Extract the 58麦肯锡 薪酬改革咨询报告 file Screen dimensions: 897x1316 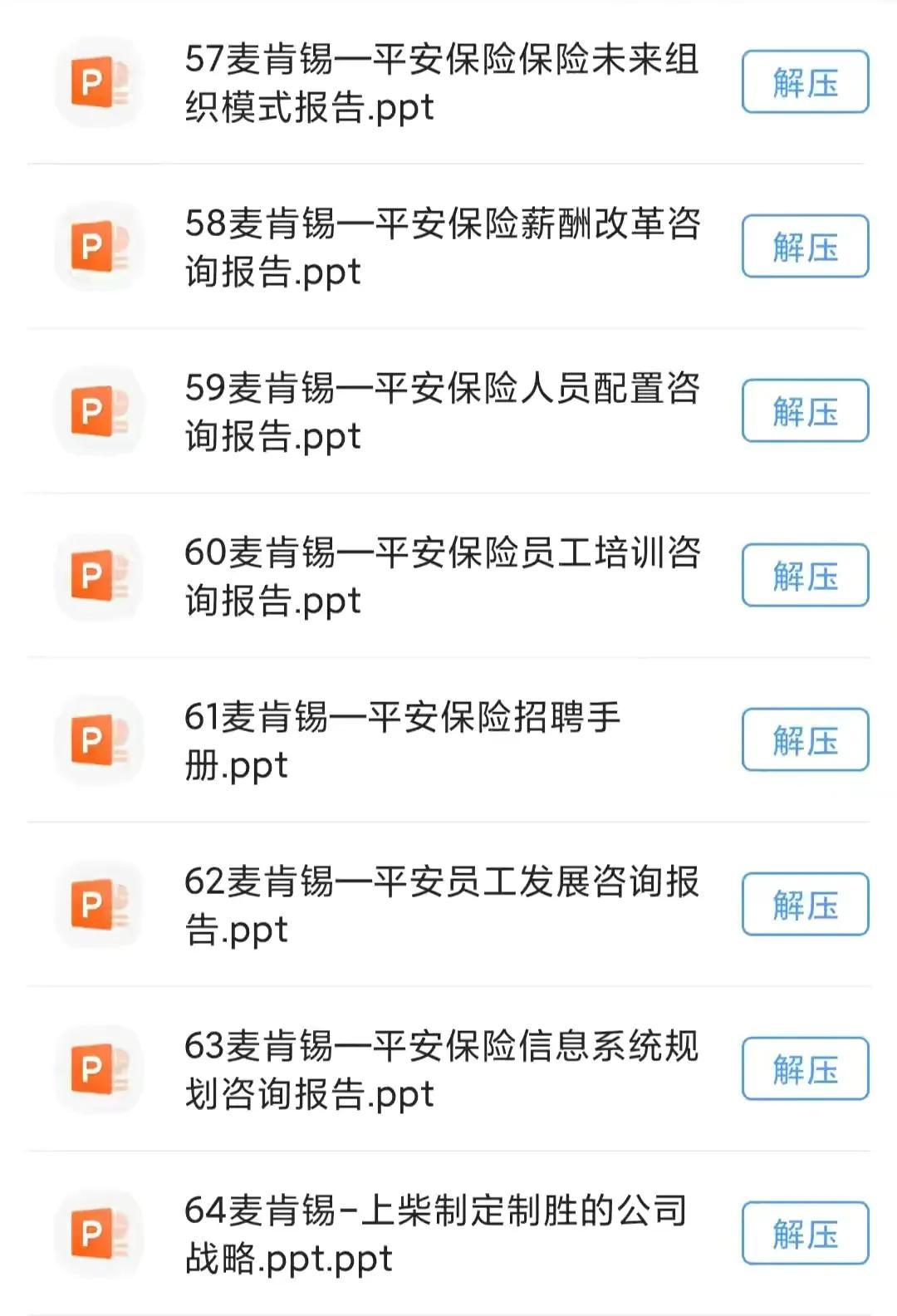805,247
